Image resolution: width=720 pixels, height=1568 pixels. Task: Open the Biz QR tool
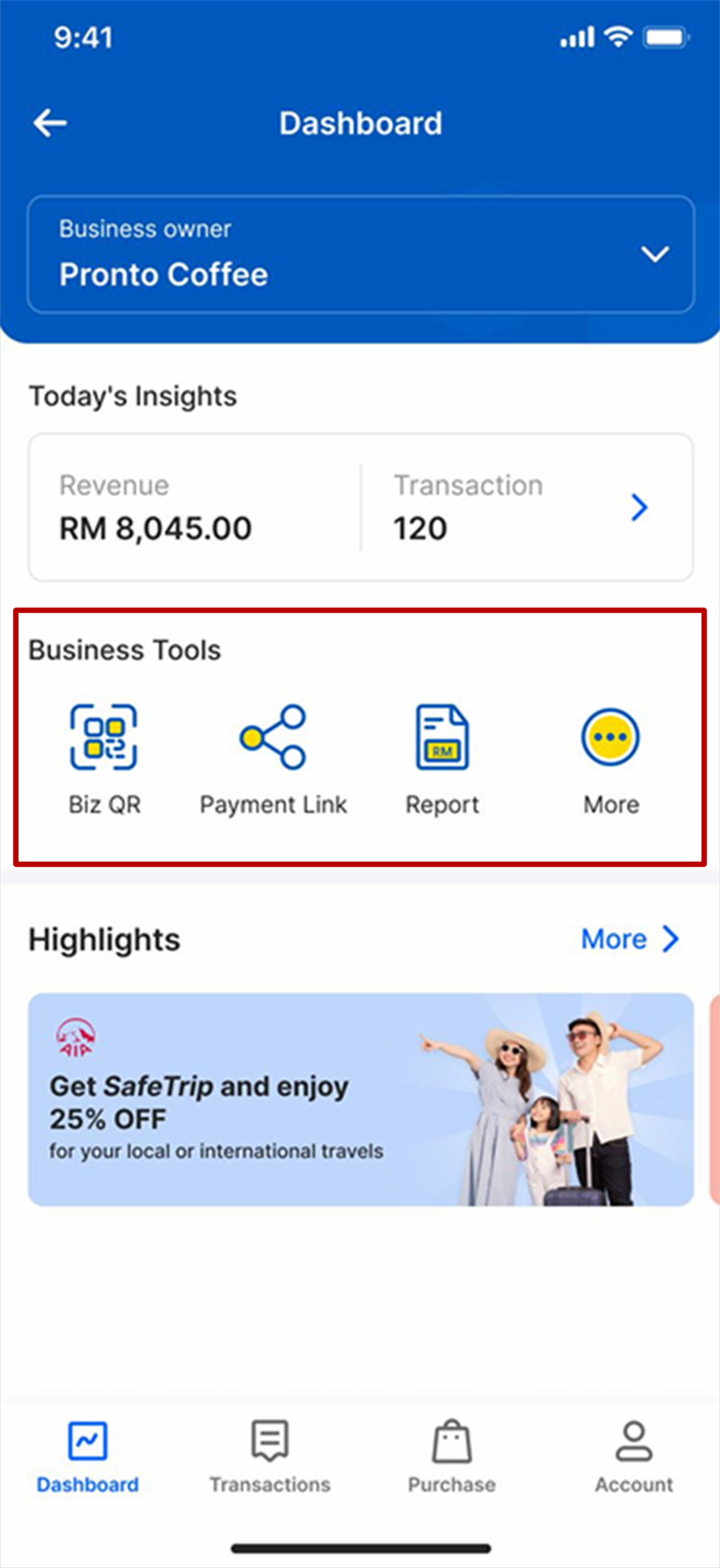(104, 758)
